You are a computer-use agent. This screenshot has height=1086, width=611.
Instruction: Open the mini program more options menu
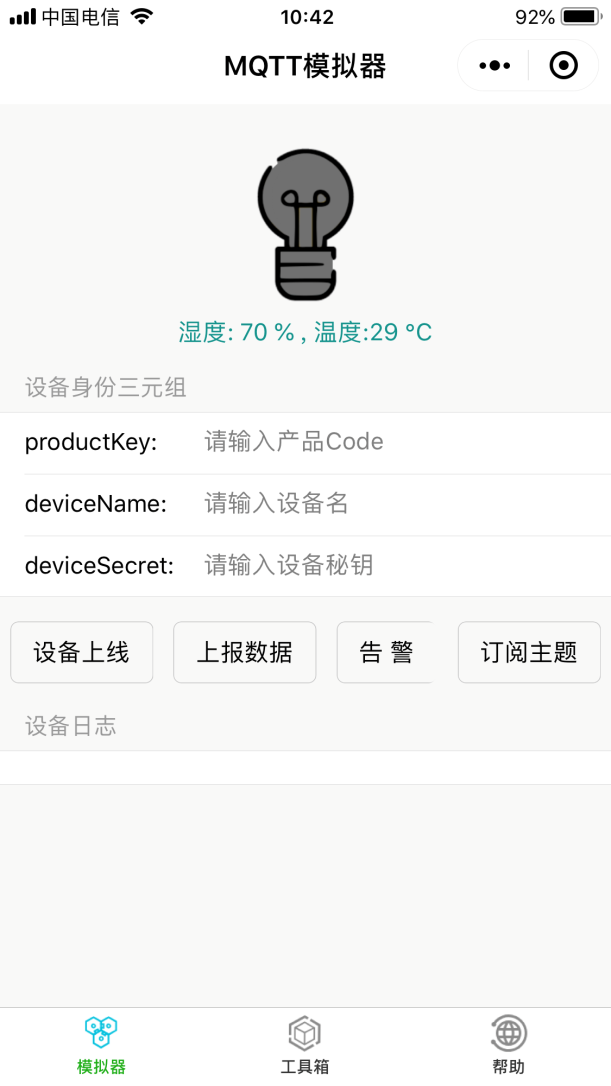pyautogui.click(x=494, y=66)
